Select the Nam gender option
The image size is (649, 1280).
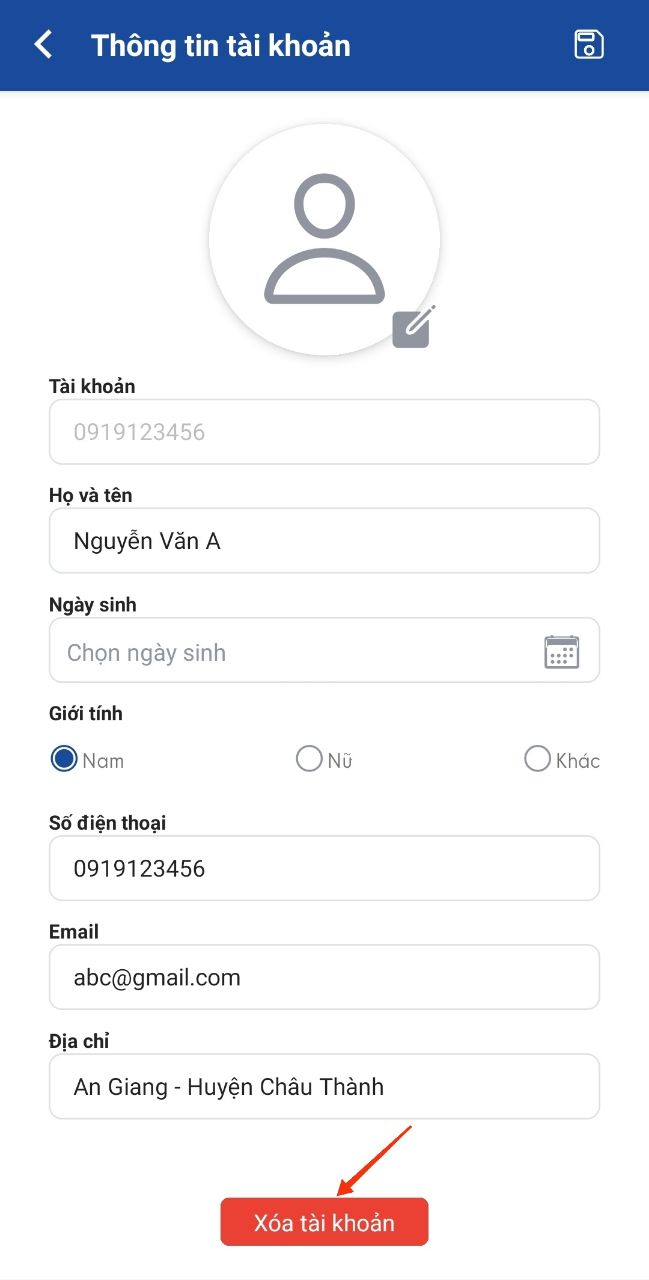click(64, 760)
